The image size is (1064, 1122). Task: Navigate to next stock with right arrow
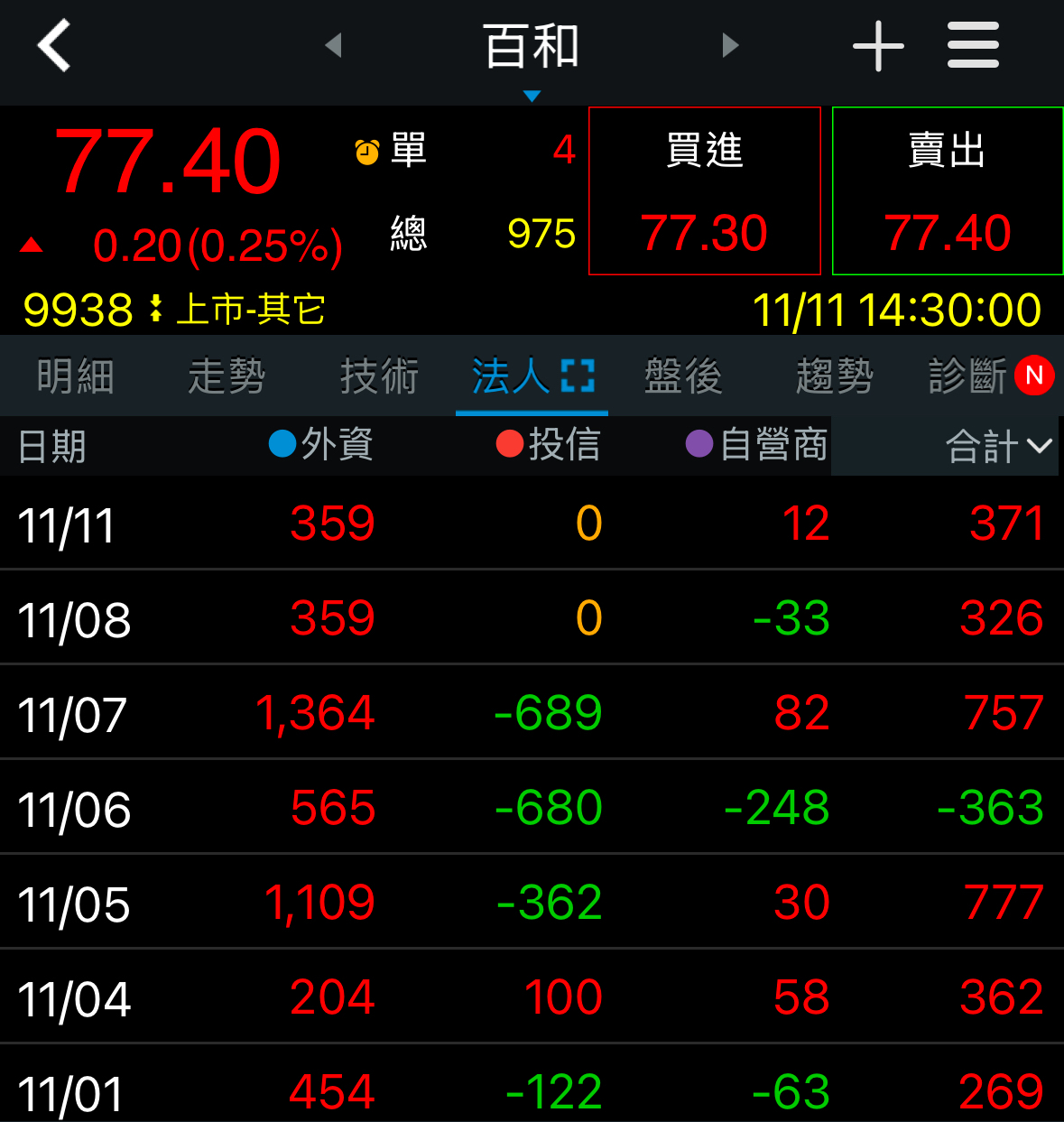729,44
